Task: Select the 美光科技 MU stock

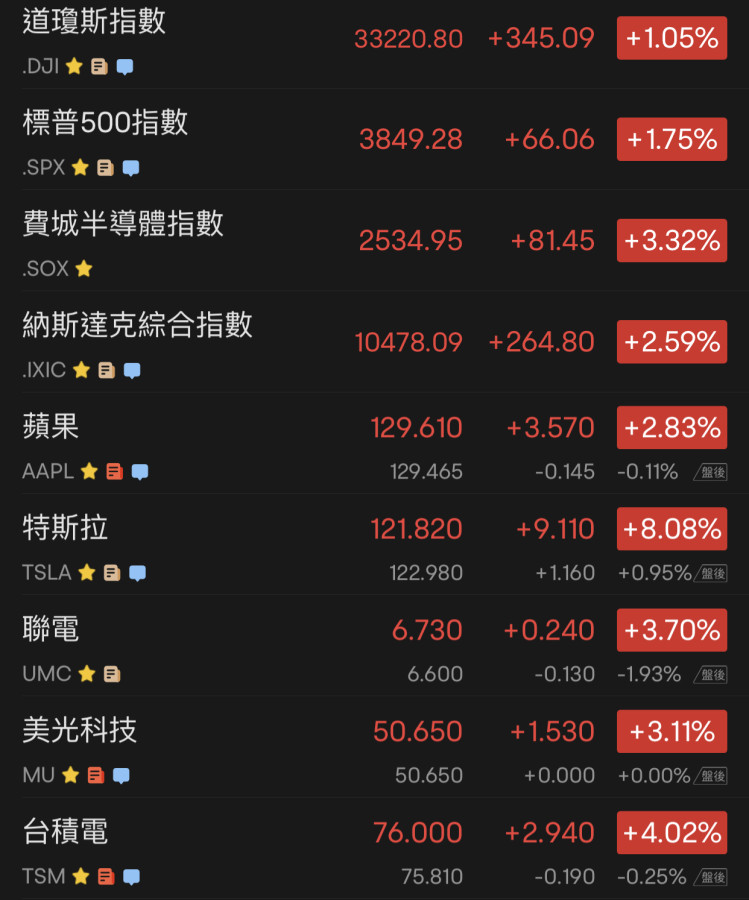Action: [x=80, y=730]
